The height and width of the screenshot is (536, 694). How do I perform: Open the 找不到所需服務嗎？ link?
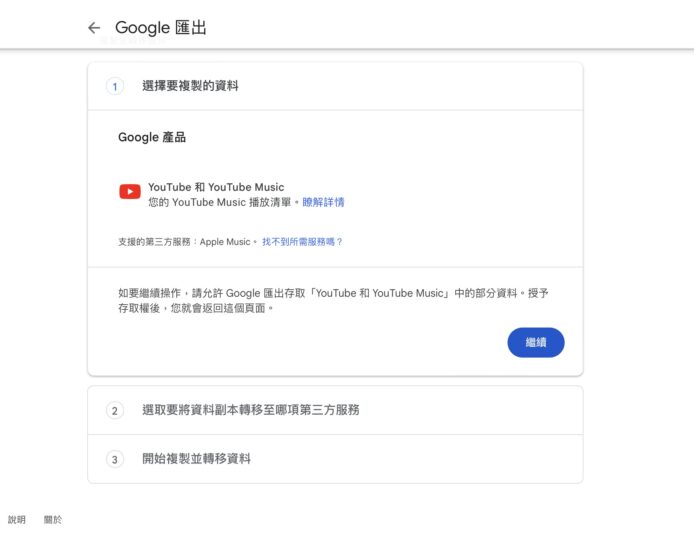coord(302,242)
